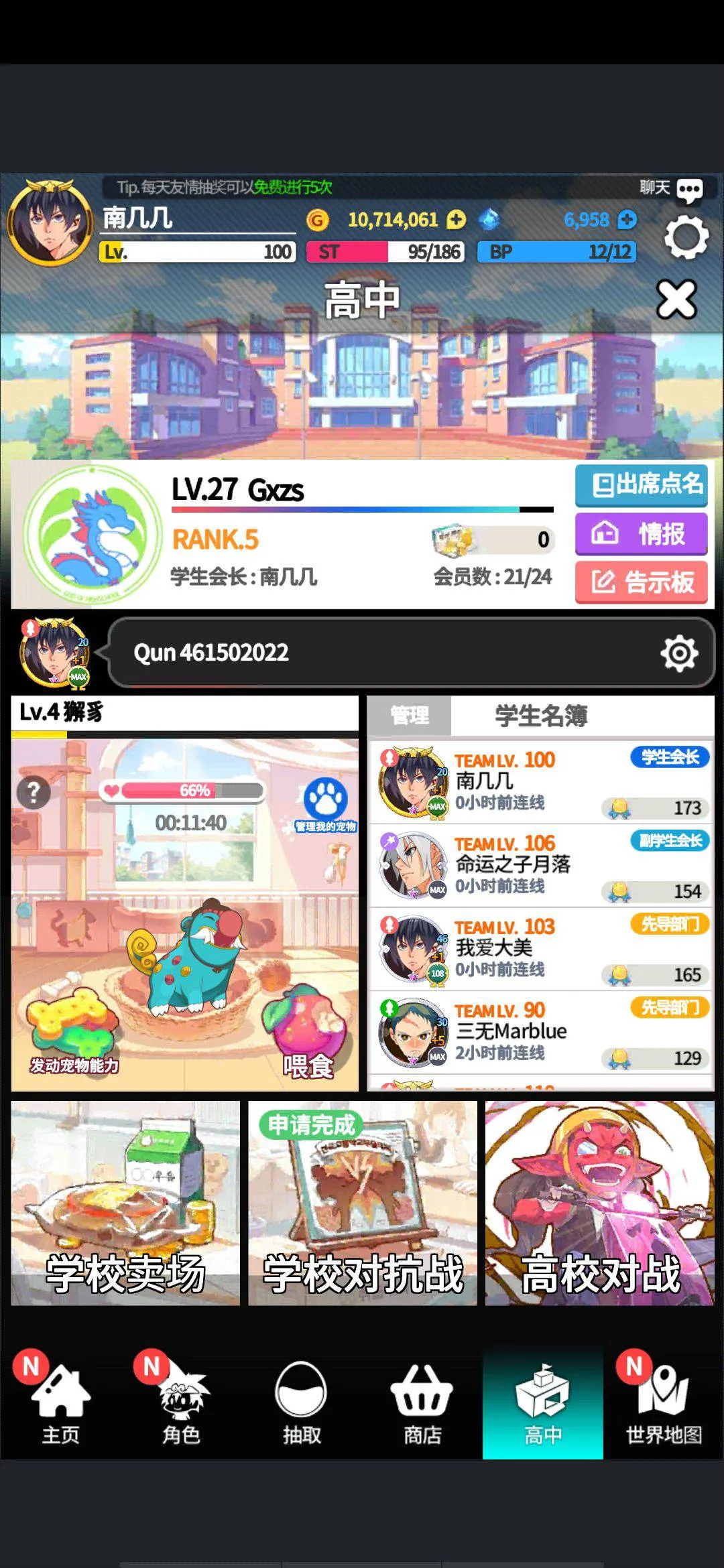Open the settings gear at the top

click(686, 237)
